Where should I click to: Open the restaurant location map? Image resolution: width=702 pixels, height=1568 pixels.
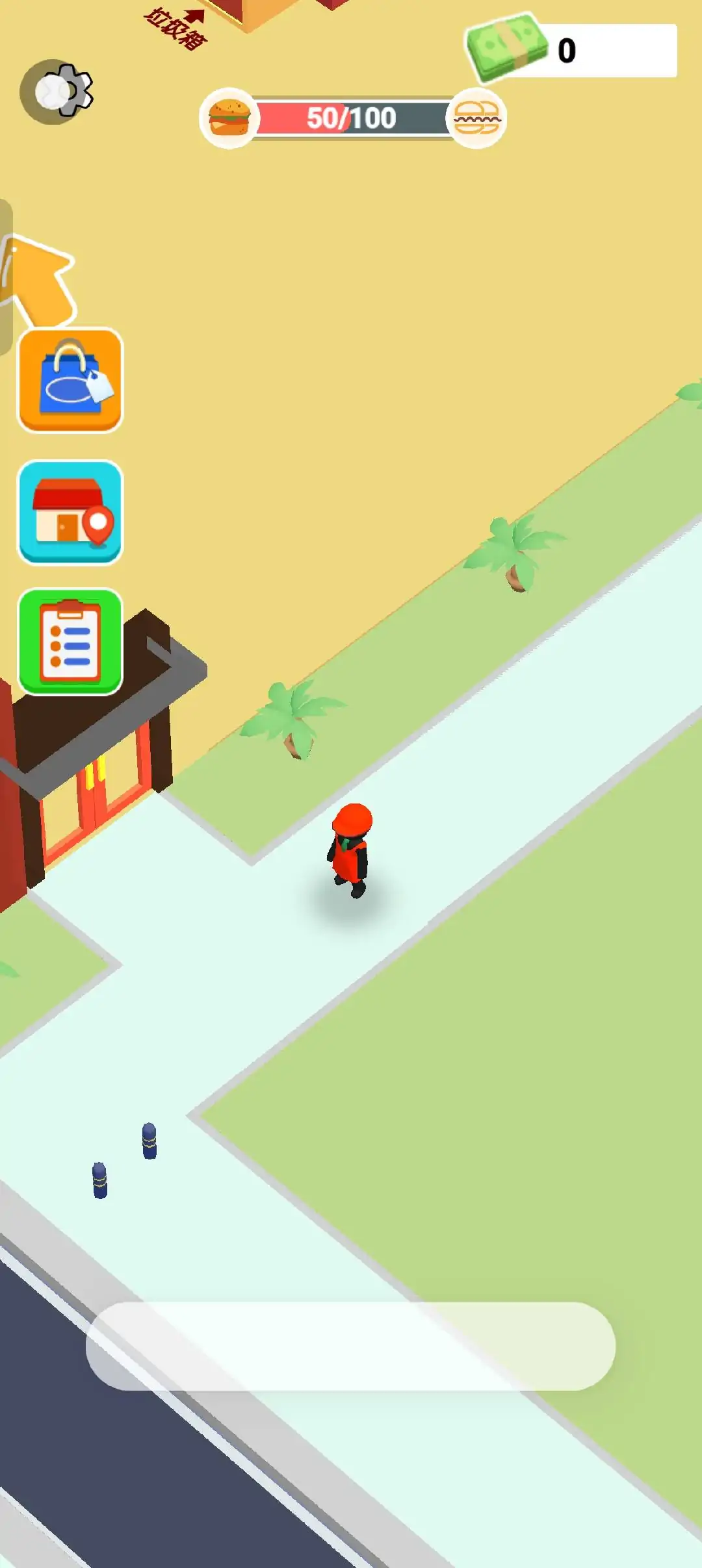point(70,512)
